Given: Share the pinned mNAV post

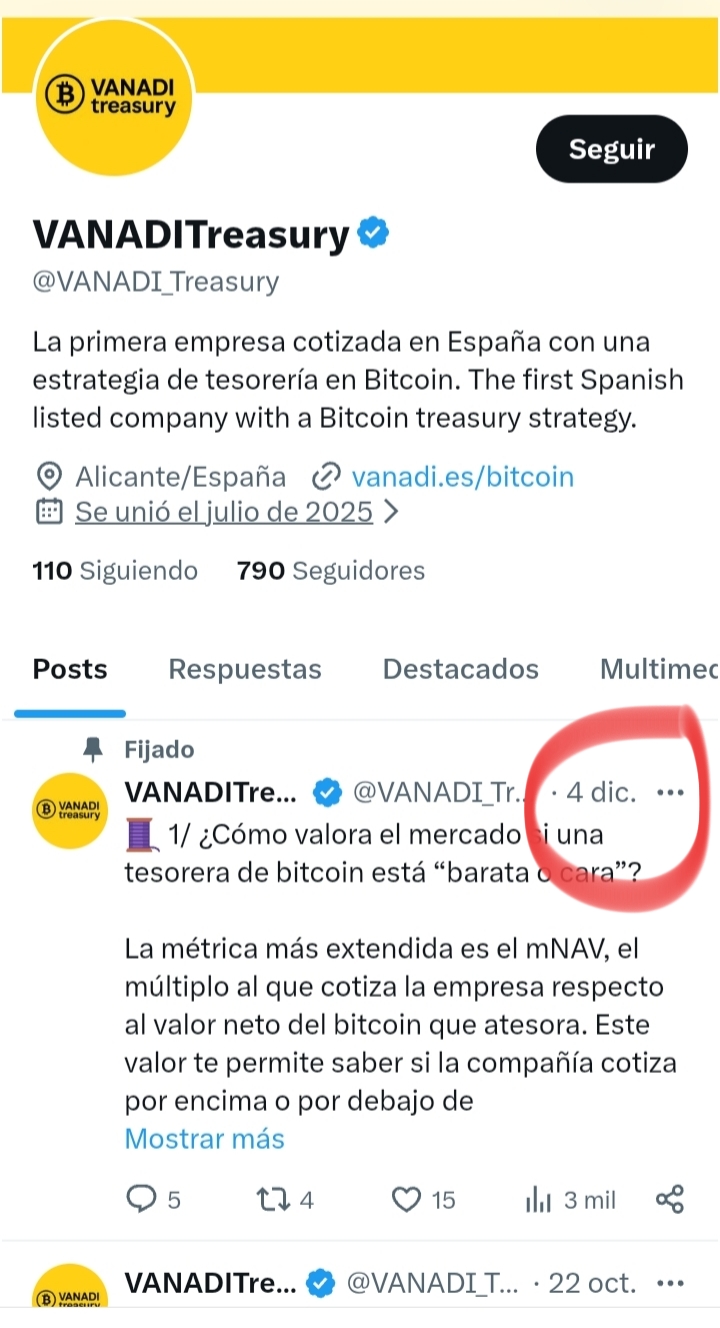Looking at the screenshot, I should pos(669,1199).
